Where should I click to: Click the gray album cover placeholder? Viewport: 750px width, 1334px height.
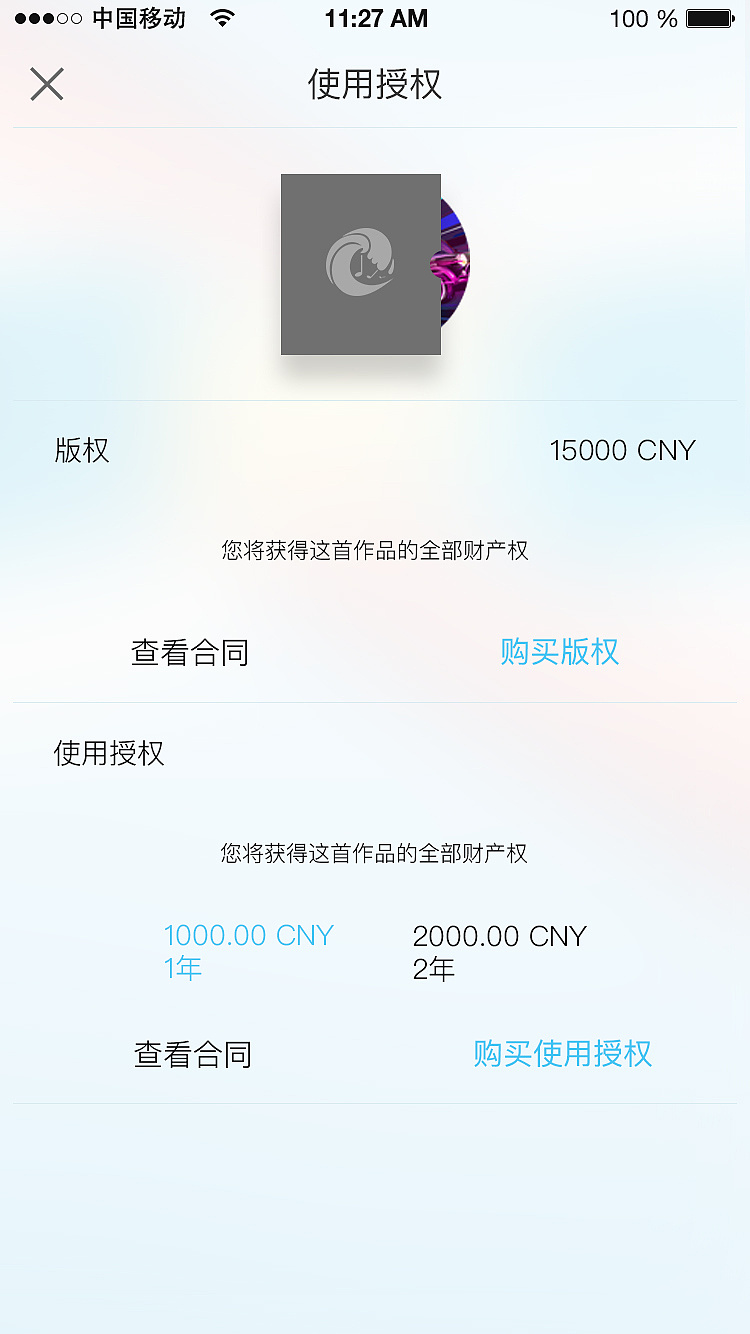click(360, 264)
